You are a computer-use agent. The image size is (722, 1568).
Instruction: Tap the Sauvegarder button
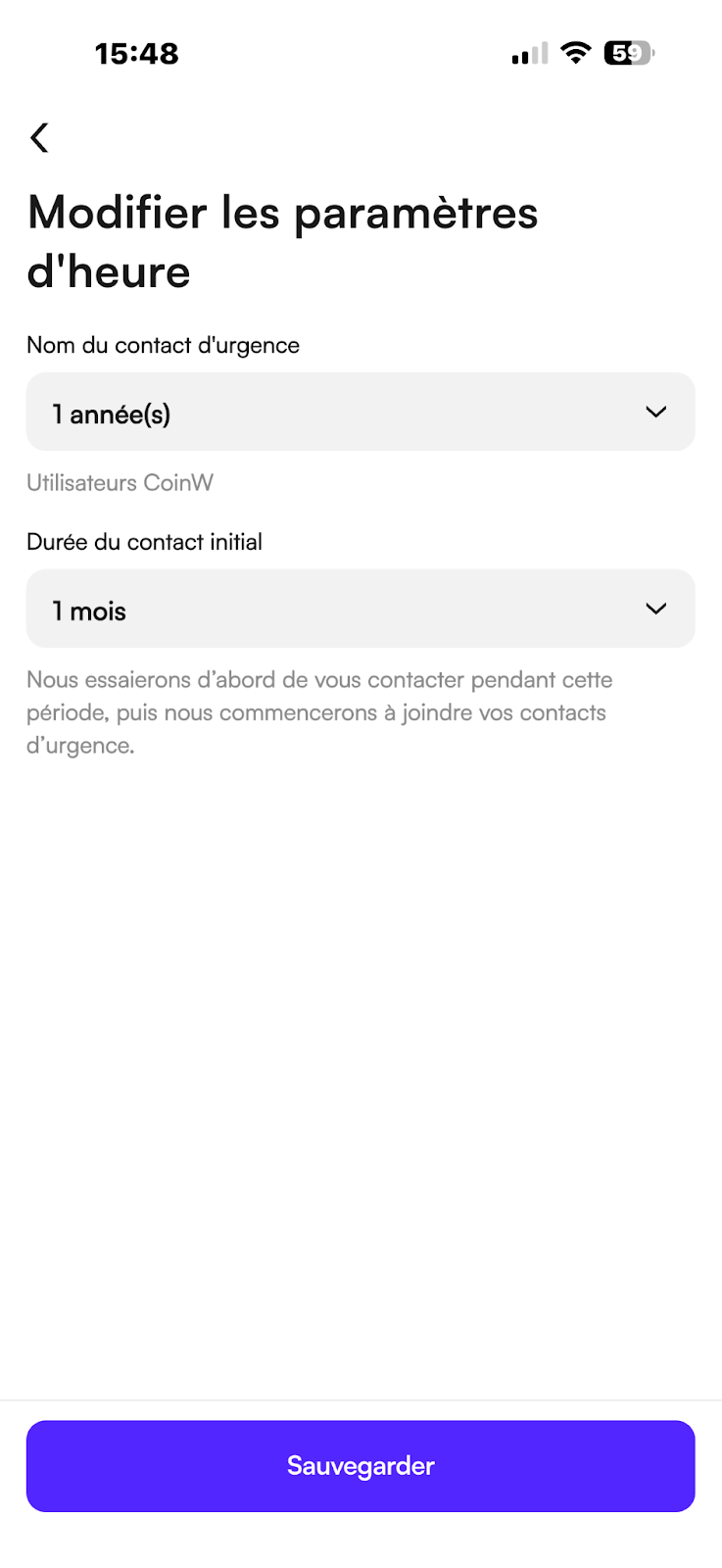[361, 1466]
